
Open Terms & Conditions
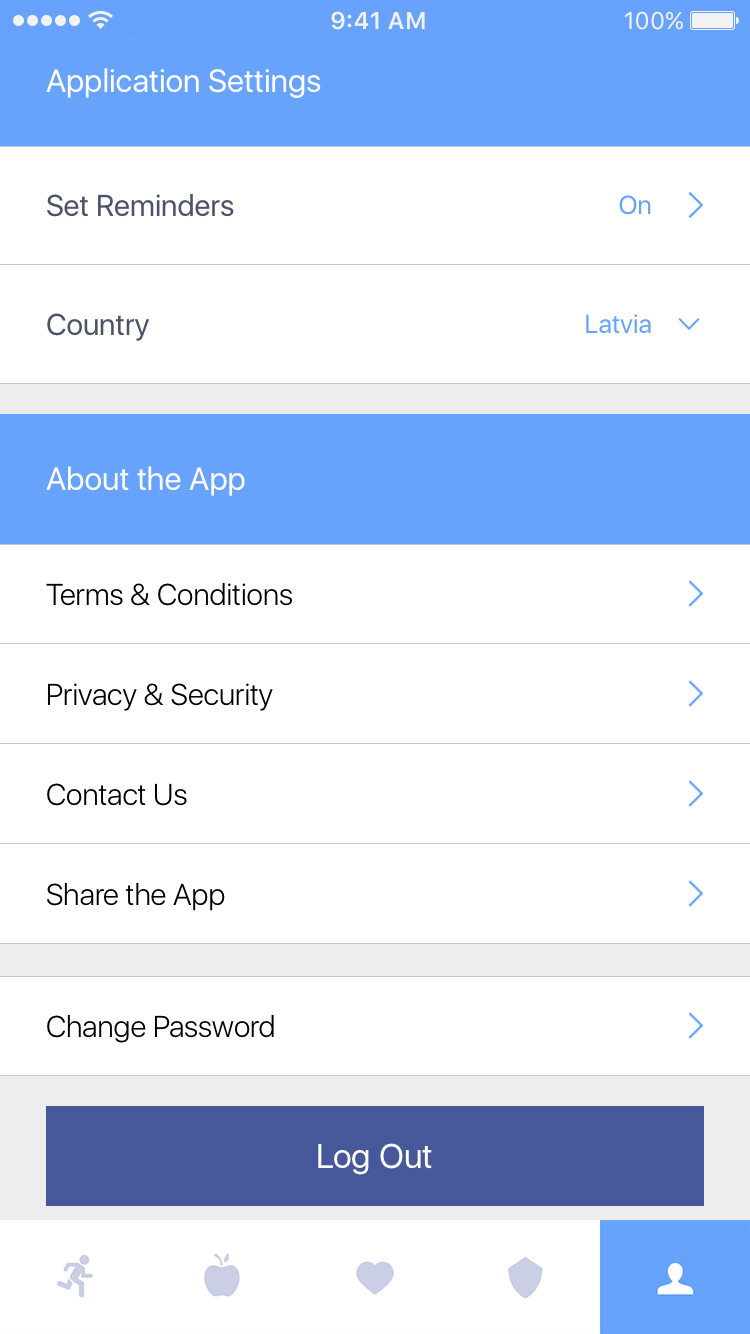coord(375,595)
